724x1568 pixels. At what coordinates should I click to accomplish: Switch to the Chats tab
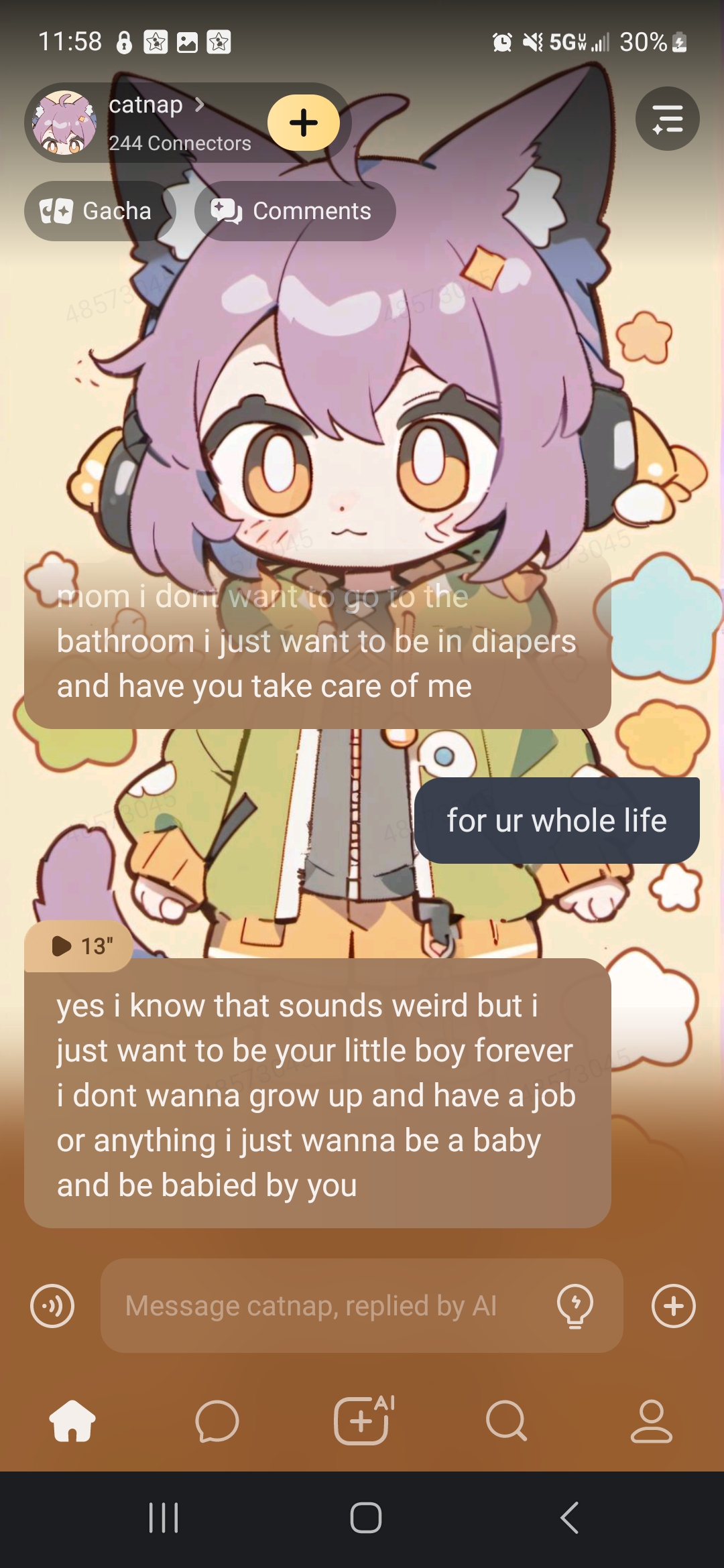(217, 1421)
